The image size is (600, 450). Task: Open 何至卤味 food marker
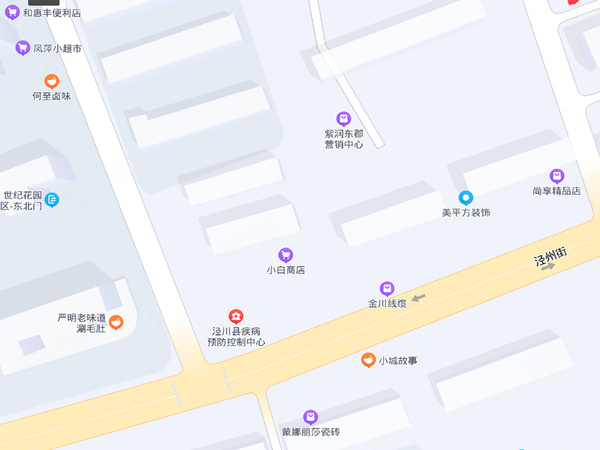pos(52,81)
